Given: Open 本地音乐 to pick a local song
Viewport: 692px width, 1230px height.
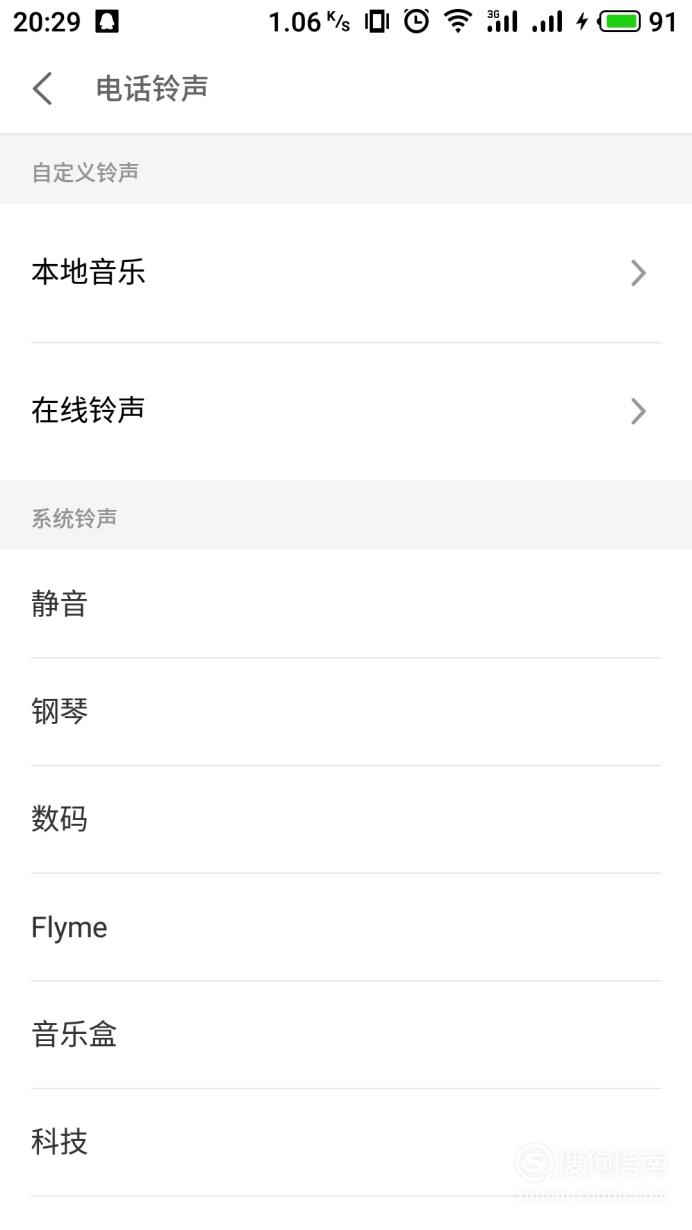Looking at the screenshot, I should point(346,273).
